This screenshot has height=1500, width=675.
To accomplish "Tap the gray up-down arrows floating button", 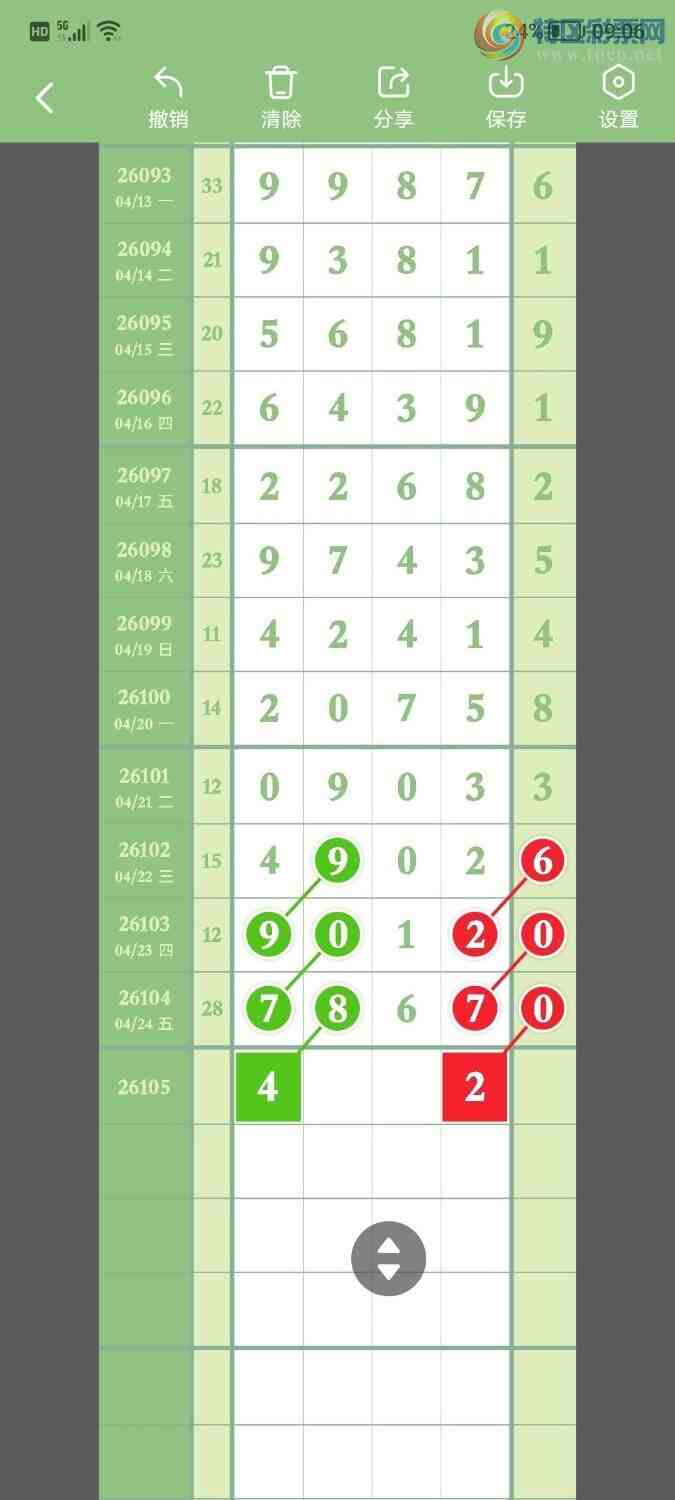I will pyautogui.click(x=388, y=1259).
